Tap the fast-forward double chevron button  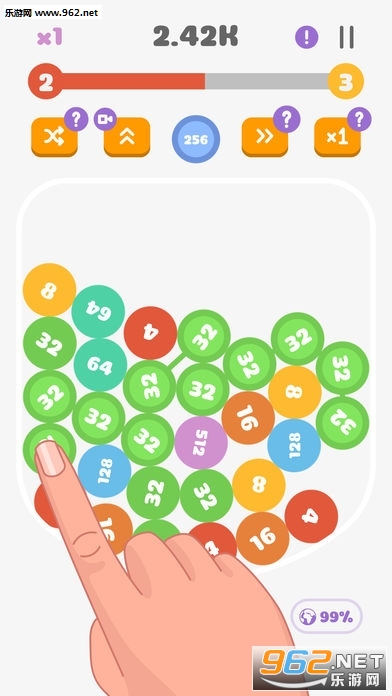pyautogui.click(x=265, y=137)
